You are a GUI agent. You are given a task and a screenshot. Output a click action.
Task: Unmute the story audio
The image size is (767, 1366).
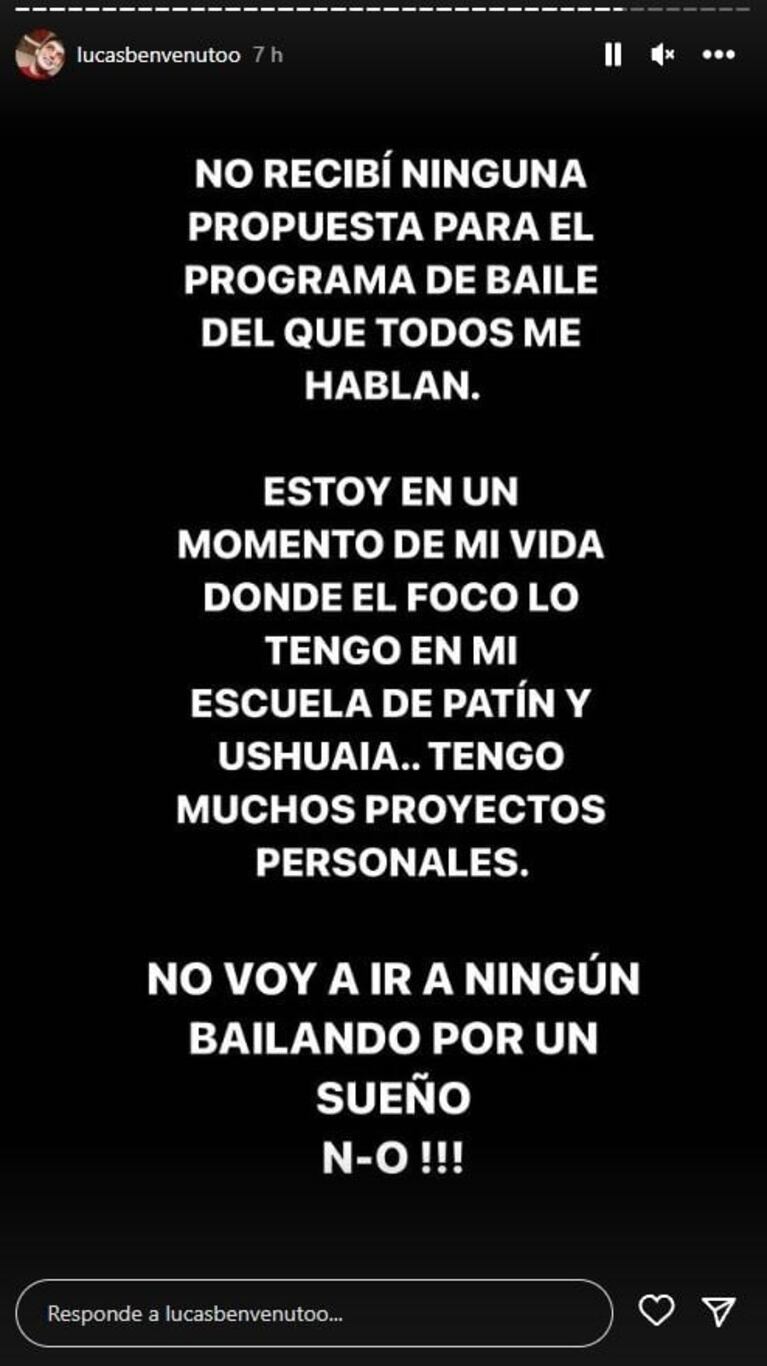point(662,55)
